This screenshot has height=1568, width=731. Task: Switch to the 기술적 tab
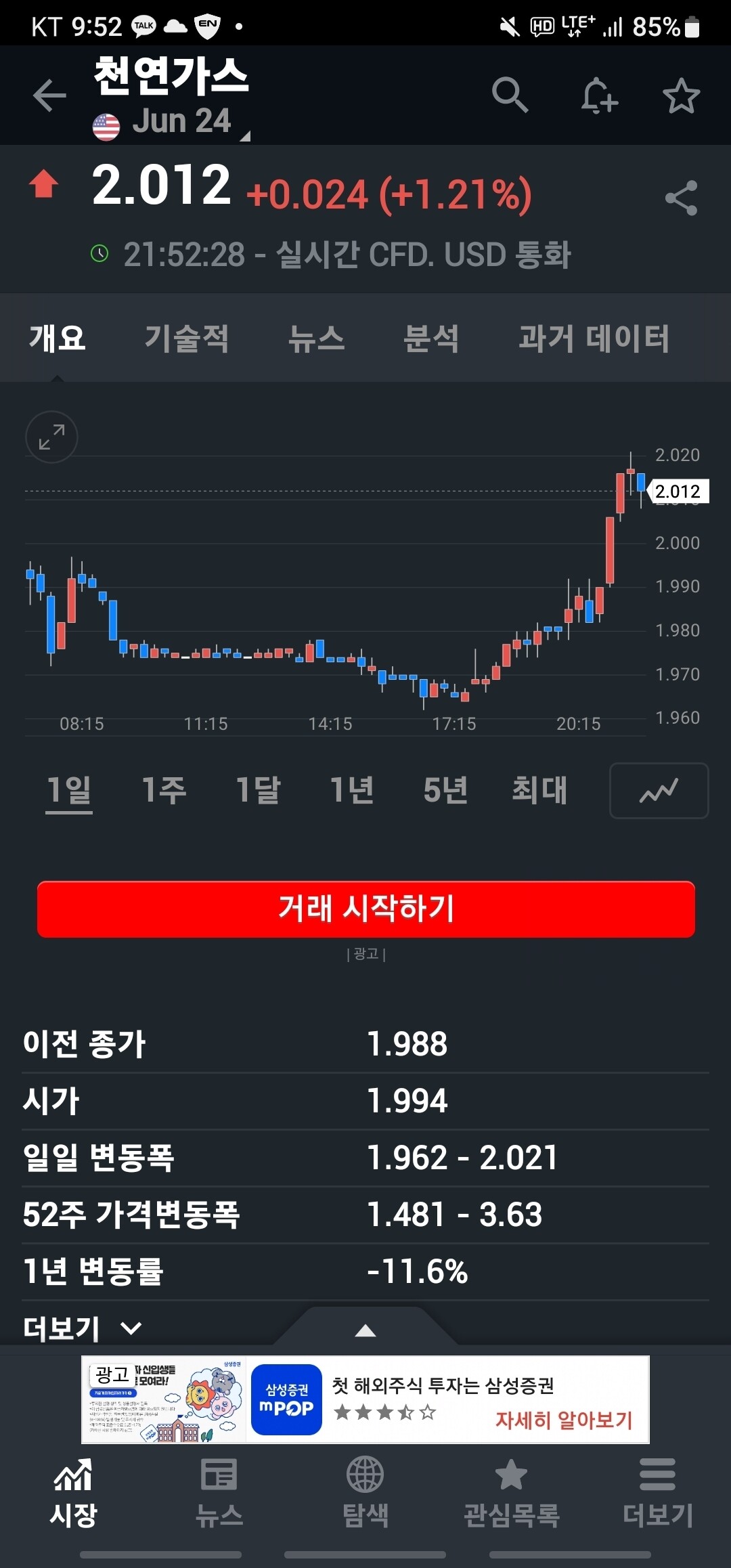(187, 339)
